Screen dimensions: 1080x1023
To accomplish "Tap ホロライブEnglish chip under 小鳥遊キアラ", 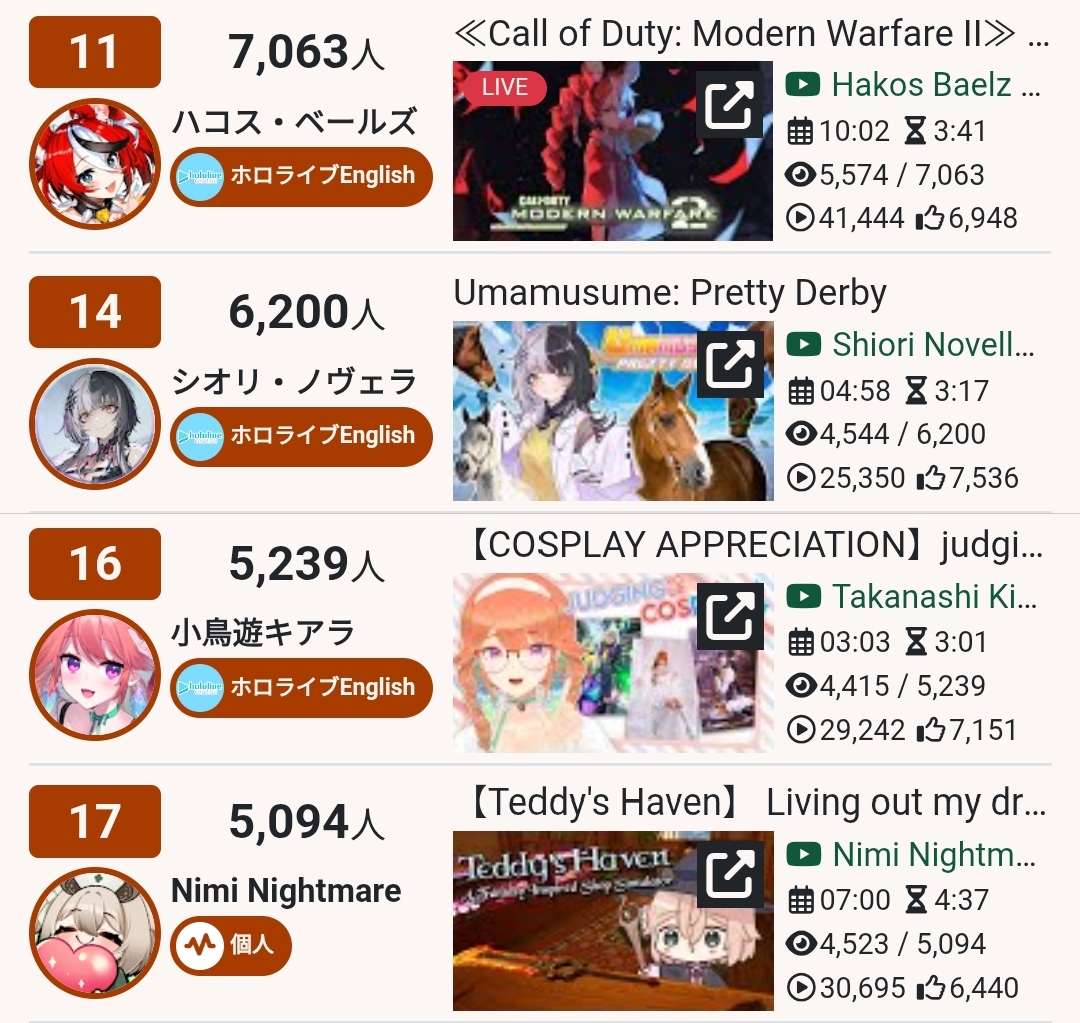I will pos(301,688).
